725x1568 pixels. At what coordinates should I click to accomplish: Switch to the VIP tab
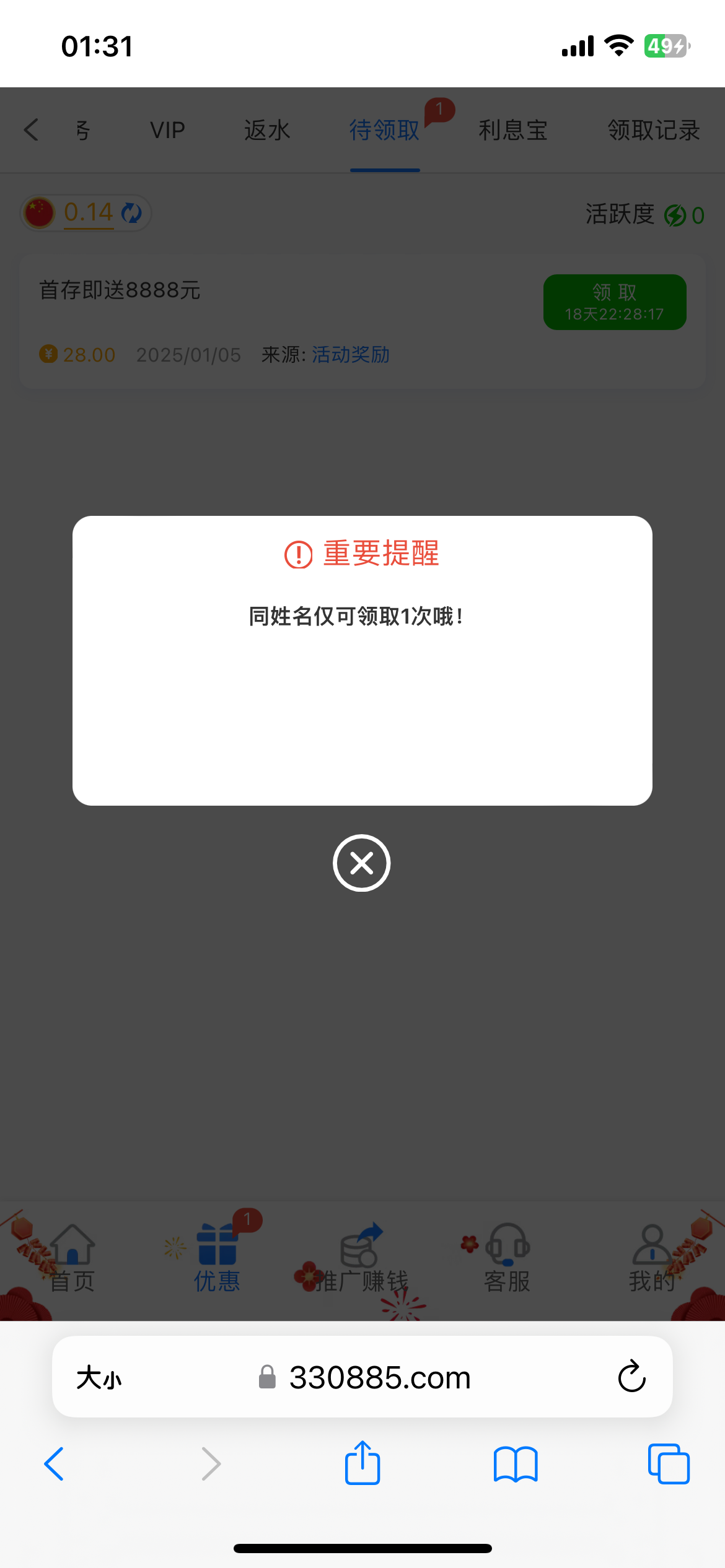(167, 130)
